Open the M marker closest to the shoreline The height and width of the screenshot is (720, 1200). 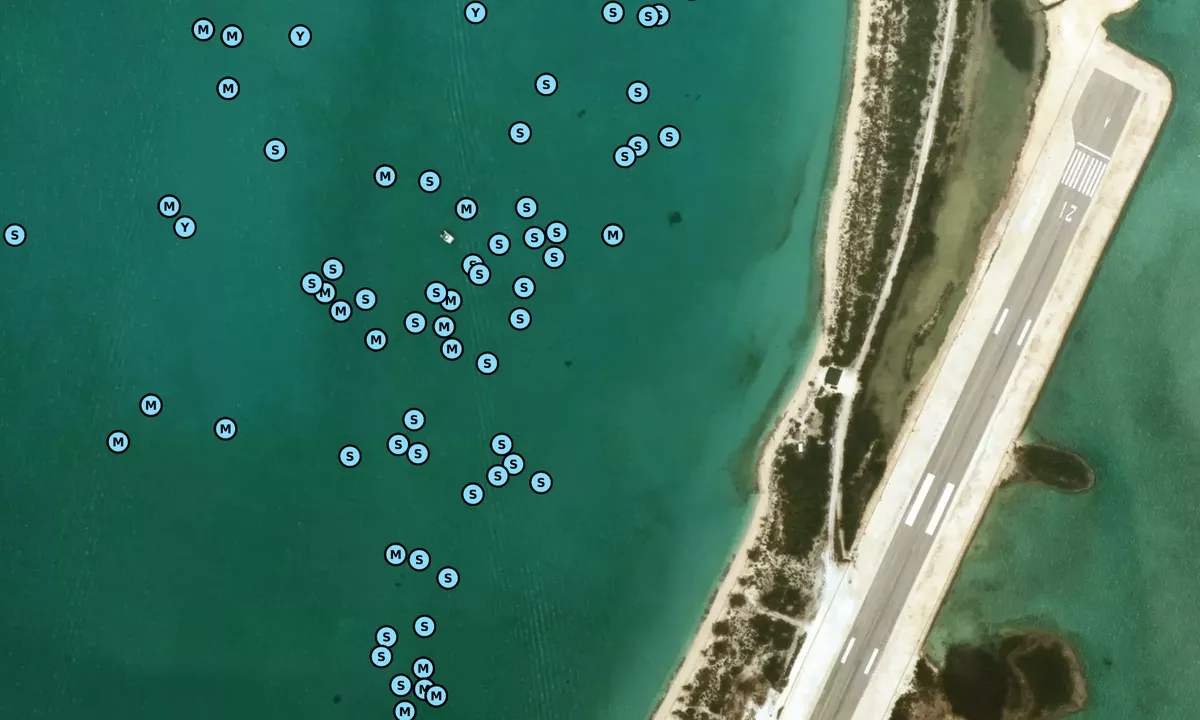pyautogui.click(x=613, y=235)
